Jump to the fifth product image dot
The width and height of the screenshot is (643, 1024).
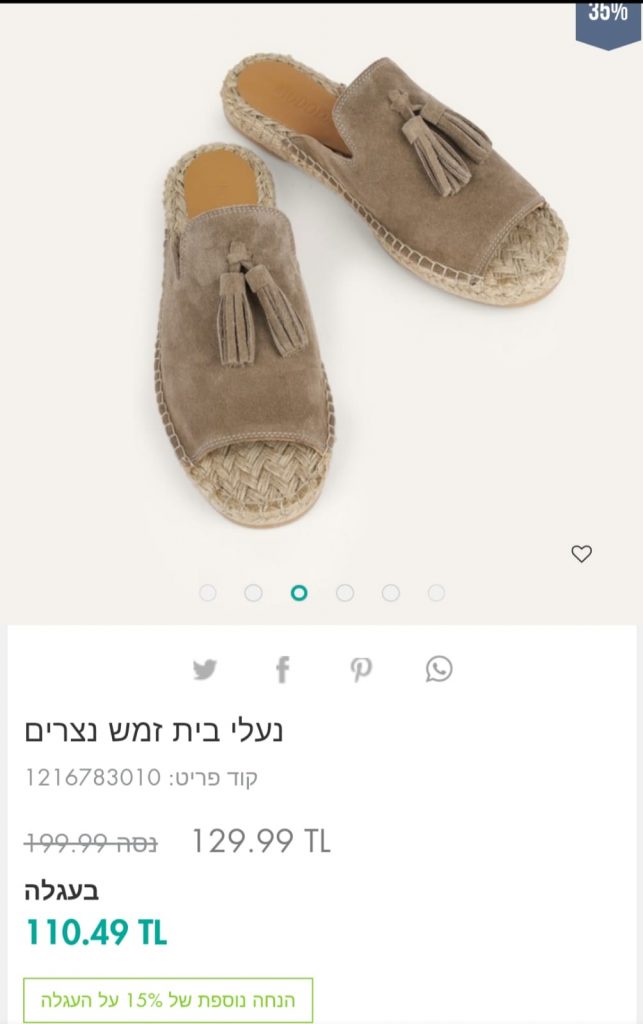click(x=391, y=593)
